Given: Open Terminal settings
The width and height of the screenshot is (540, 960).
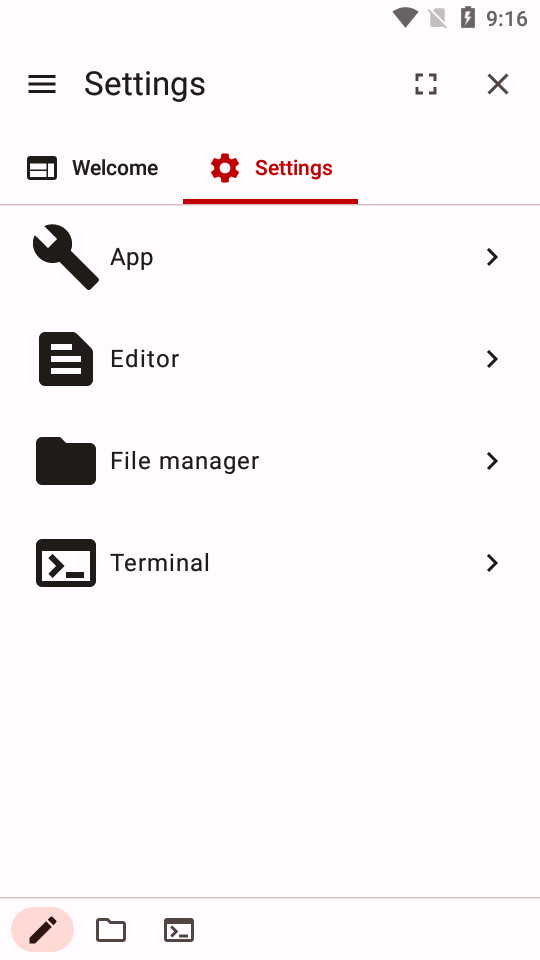Looking at the screenshot, I should pyautogui.click(x=270, y=563).
